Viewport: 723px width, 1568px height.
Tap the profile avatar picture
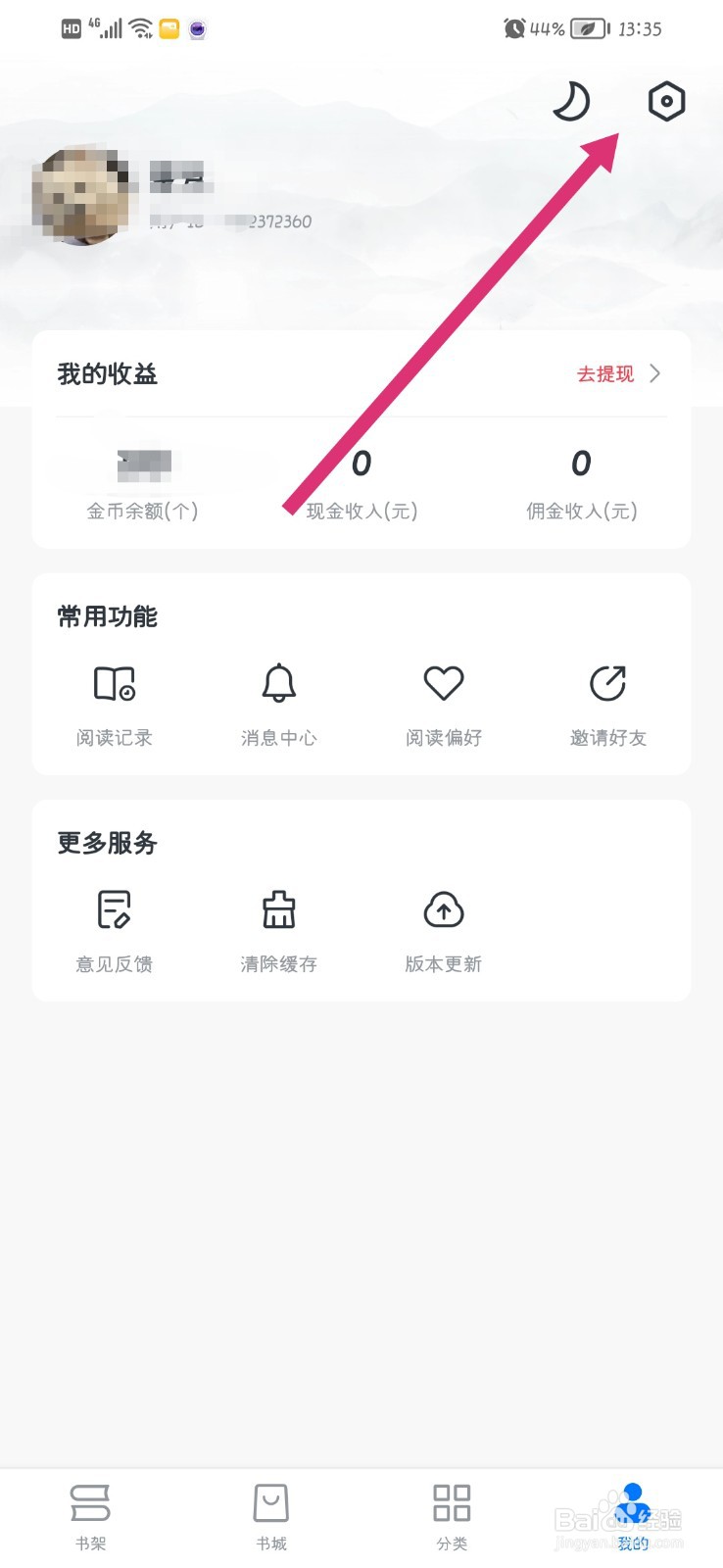click(x=81, y=196)
